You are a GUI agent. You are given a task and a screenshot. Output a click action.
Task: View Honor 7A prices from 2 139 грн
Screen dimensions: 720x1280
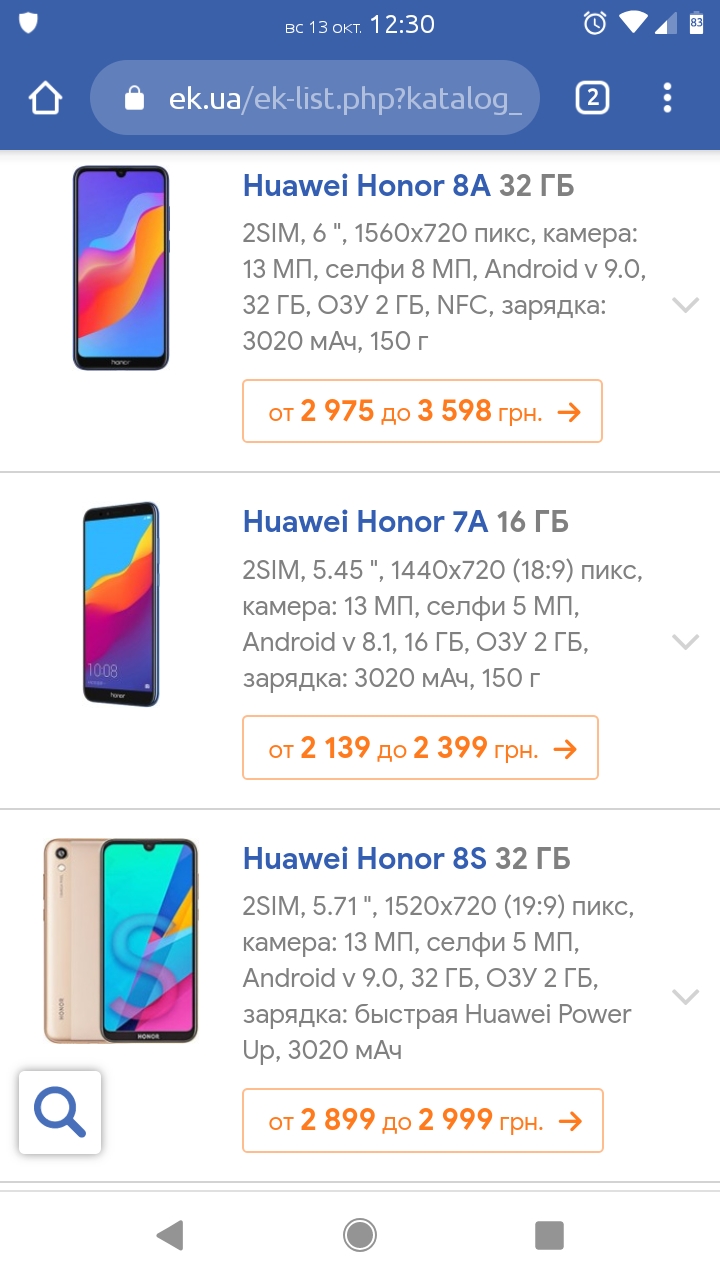(x=420, y=747)
